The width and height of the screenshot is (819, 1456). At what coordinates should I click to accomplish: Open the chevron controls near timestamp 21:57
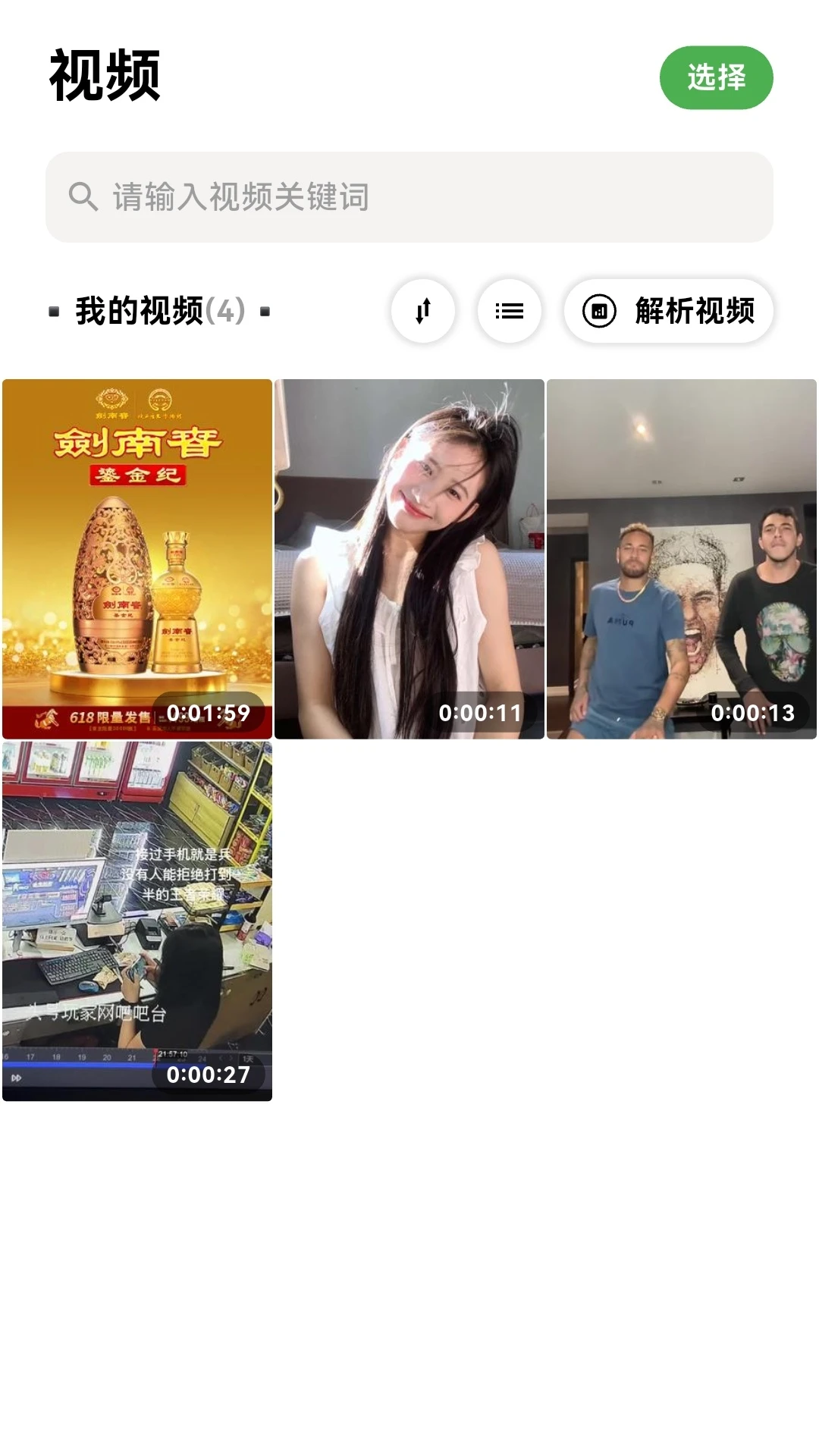pyautogui.click(x=226, y=1056)
